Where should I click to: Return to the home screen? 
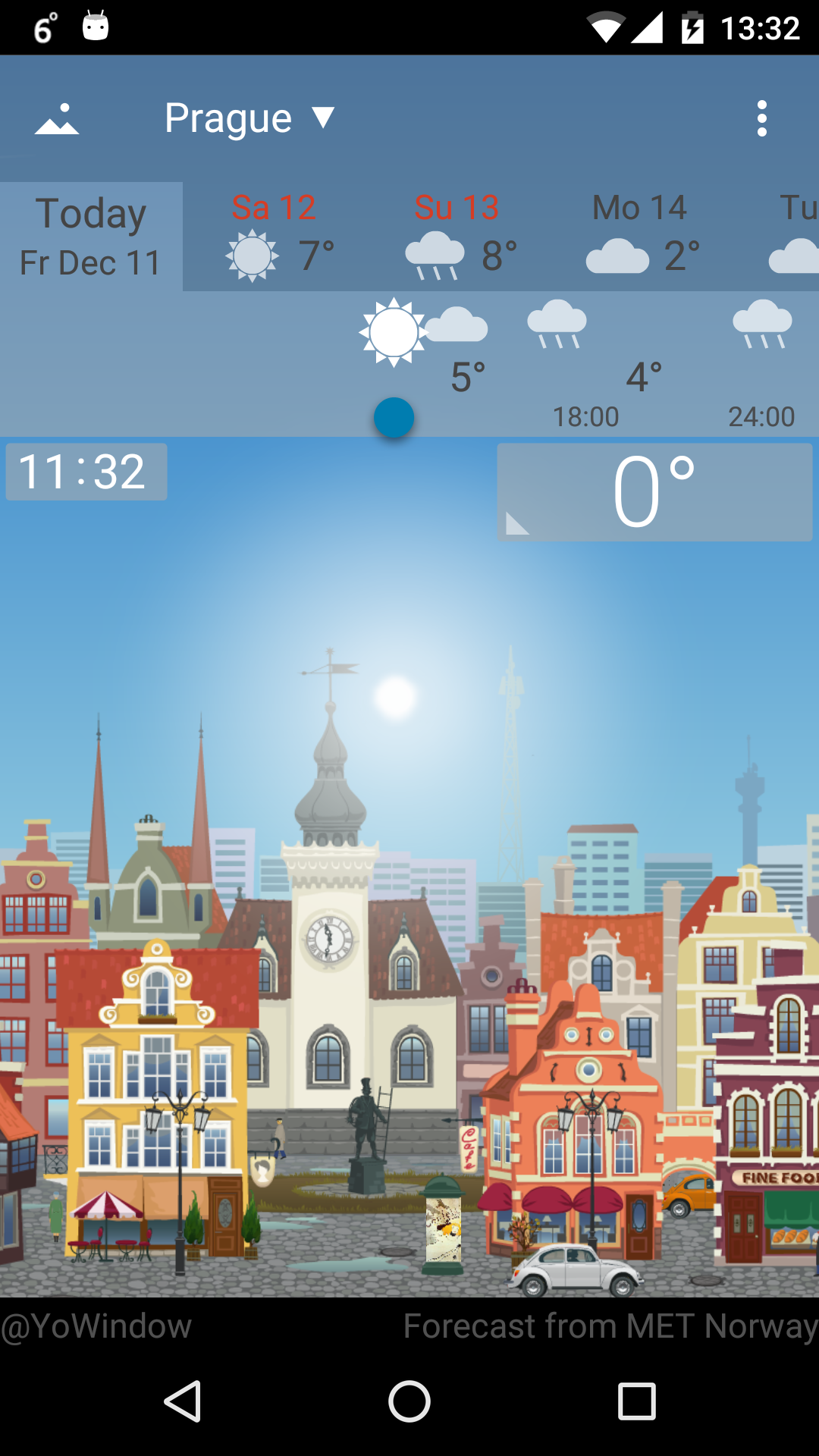pos(409,1401)
